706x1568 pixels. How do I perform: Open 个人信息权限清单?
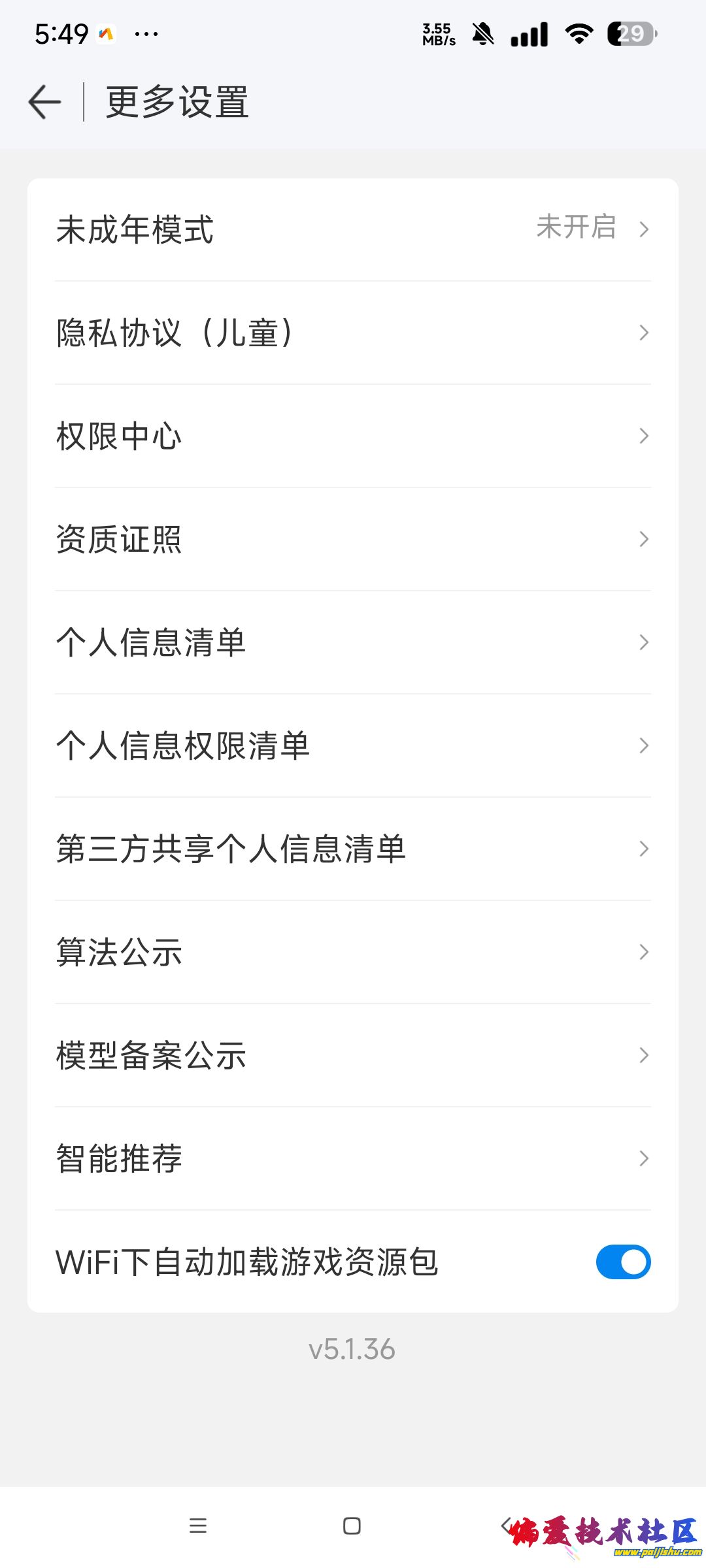[353, 746]
